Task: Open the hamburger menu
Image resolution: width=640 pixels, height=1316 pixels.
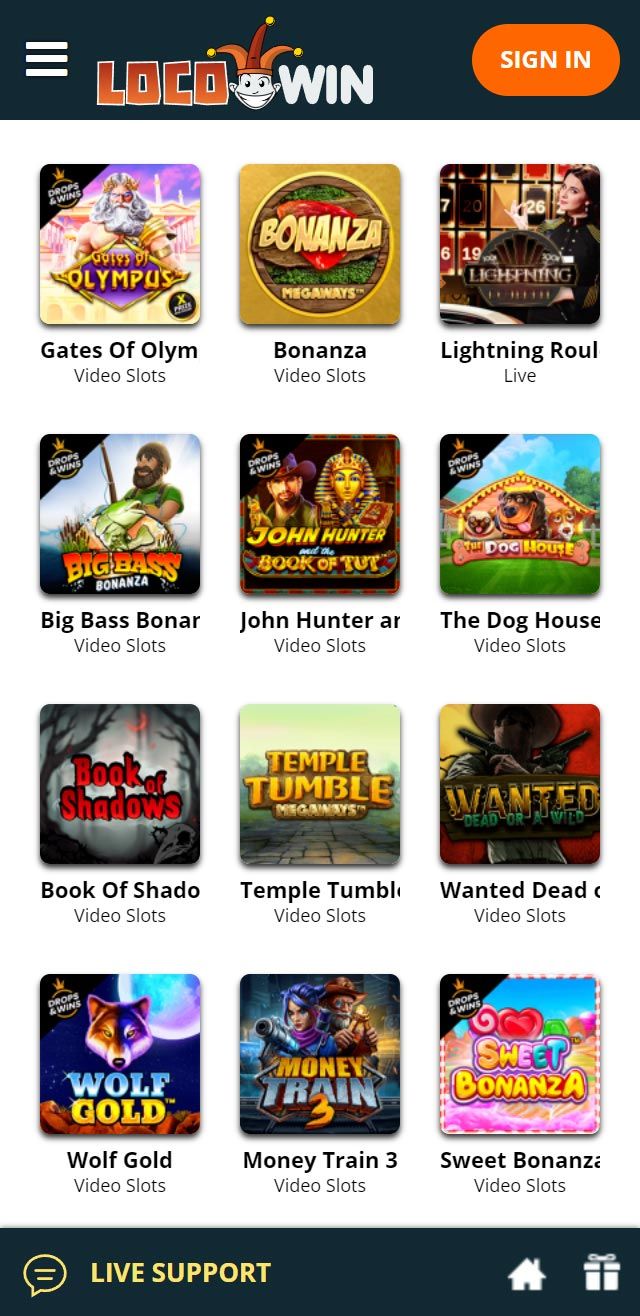Action: point(47,60)
